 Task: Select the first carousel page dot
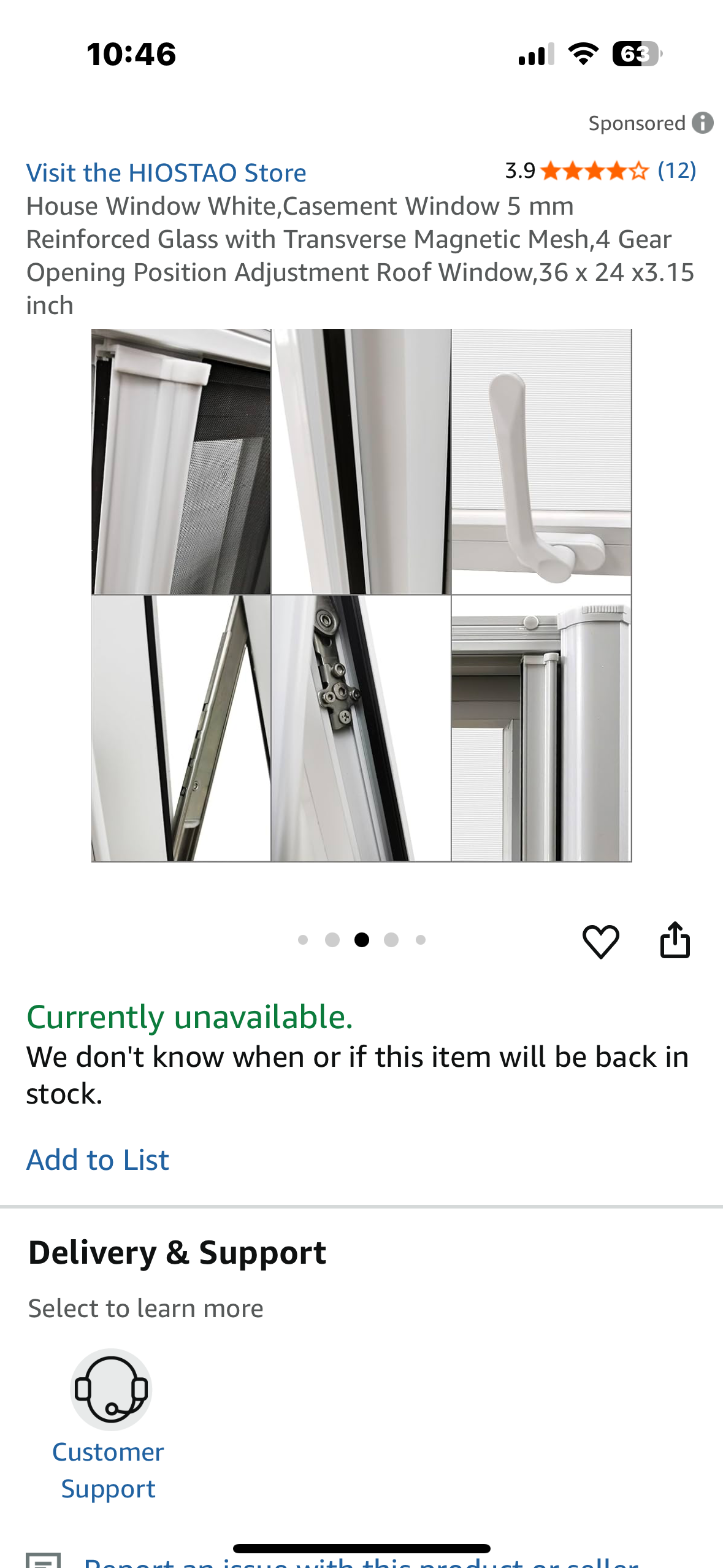pyautogui.click(x=303, y=939)
